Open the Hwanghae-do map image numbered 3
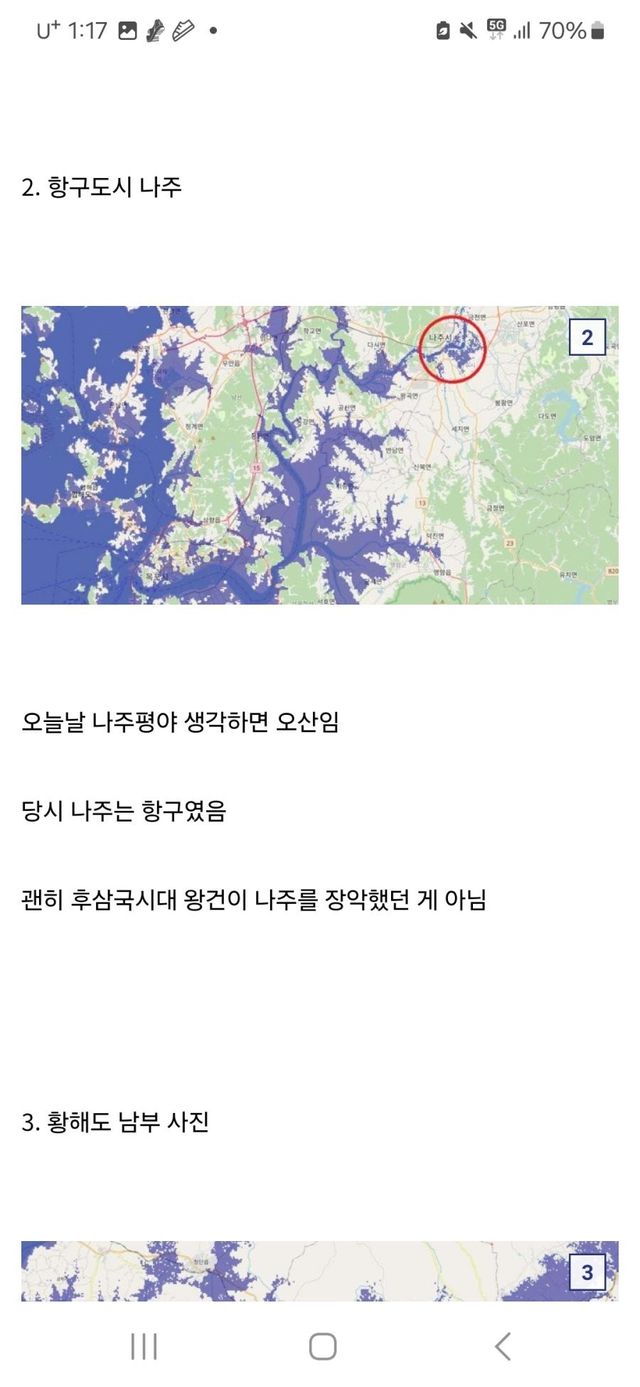 click(319, 1270)
